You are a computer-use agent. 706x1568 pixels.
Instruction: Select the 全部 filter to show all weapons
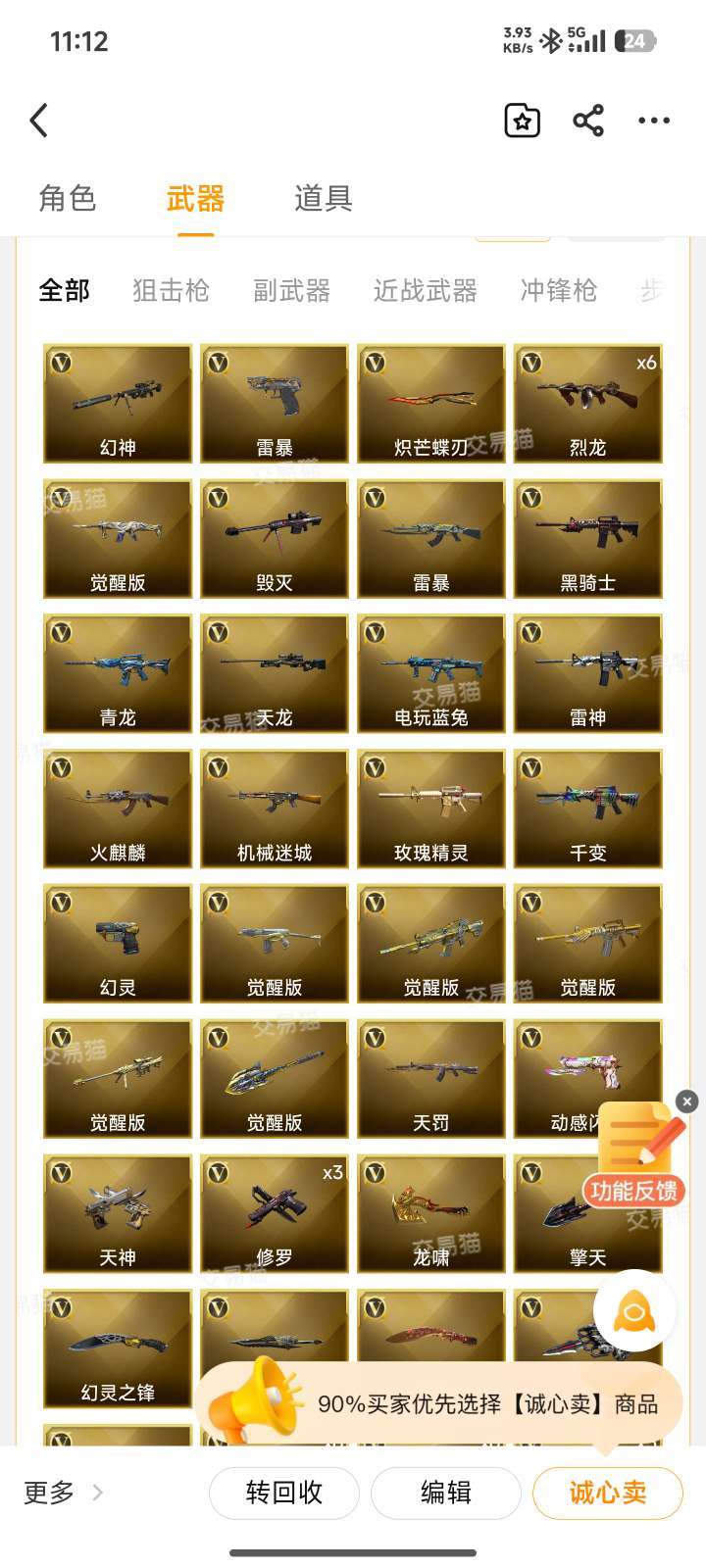coord(64,291)
